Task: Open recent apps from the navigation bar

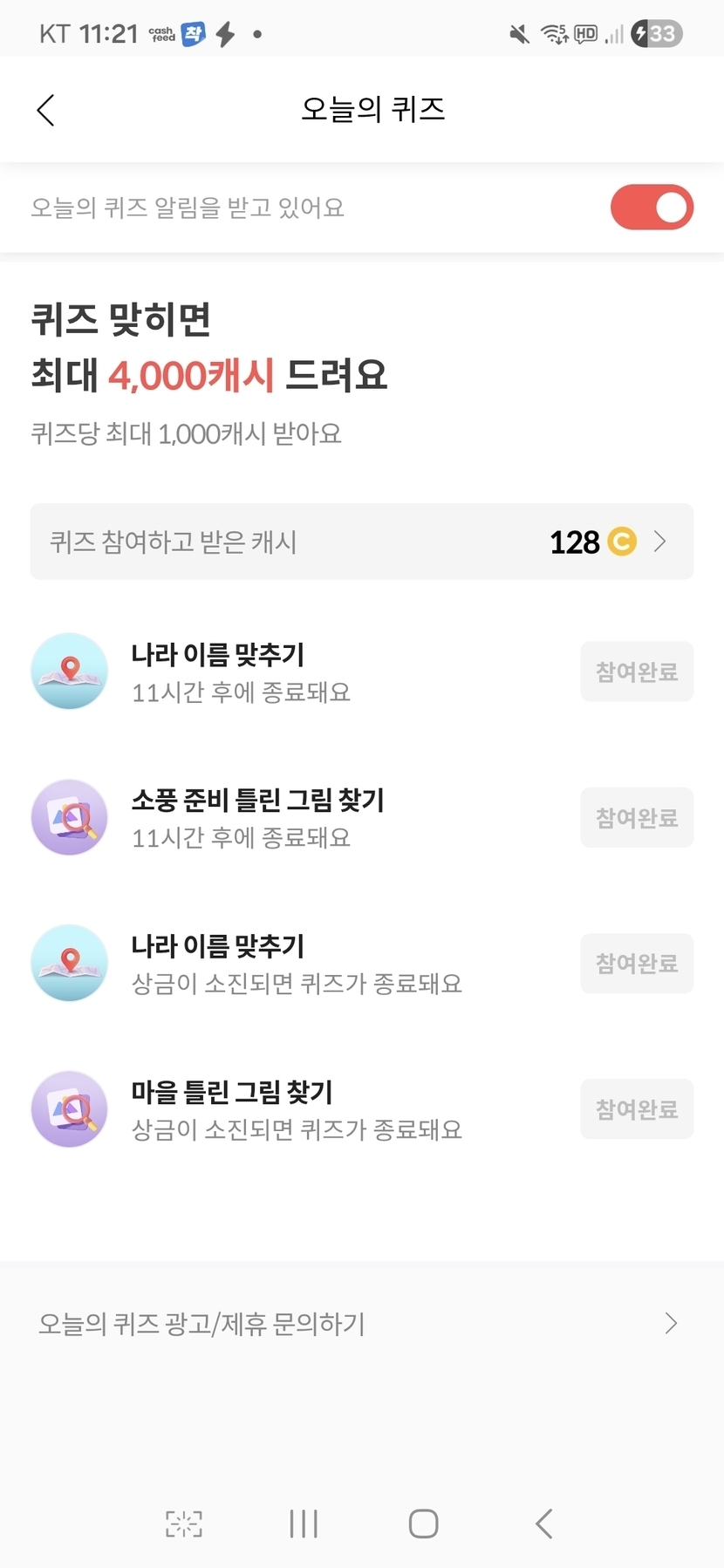Action: click(x=304, y=1524)
